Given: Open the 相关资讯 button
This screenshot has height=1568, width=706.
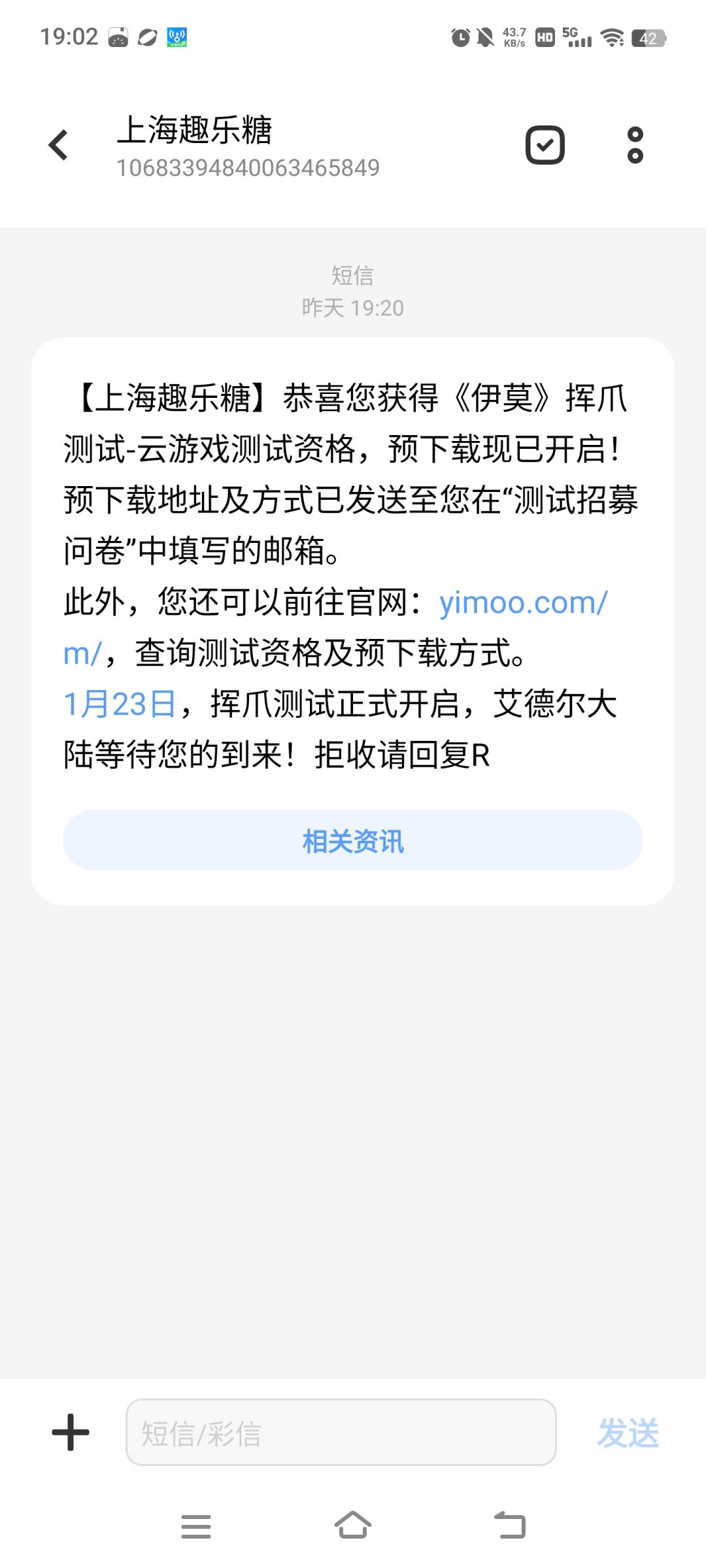Looking at the screenshot, I should (x=353, y=840).
